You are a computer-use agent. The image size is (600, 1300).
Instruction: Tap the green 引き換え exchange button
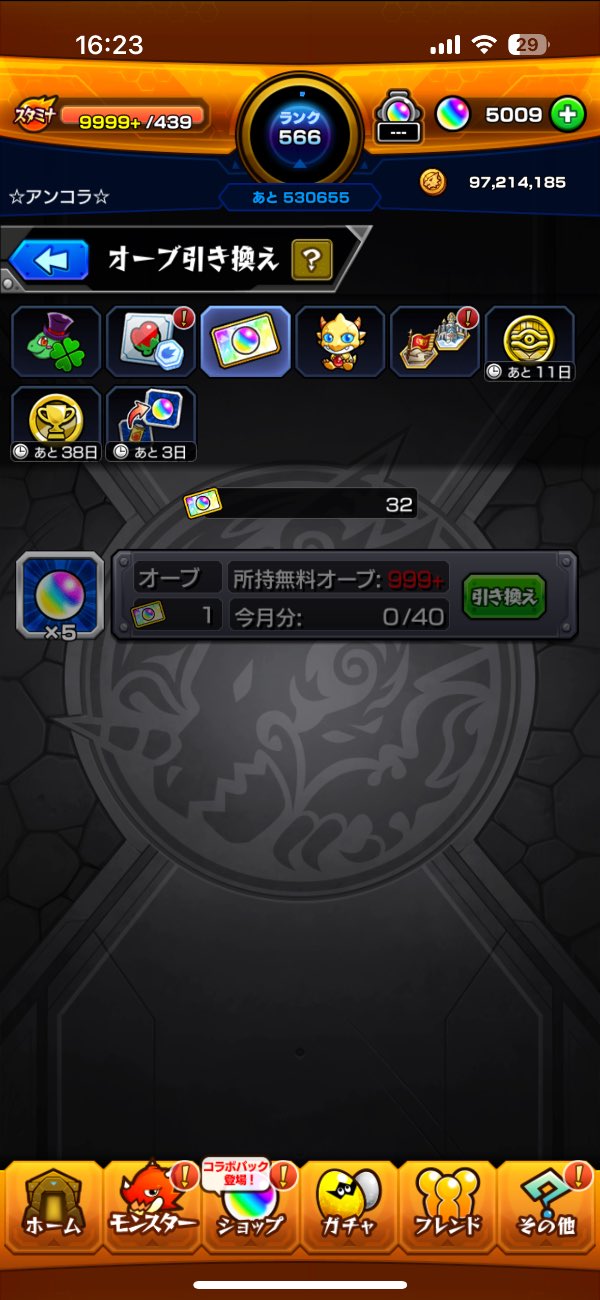tap(504, 598)
